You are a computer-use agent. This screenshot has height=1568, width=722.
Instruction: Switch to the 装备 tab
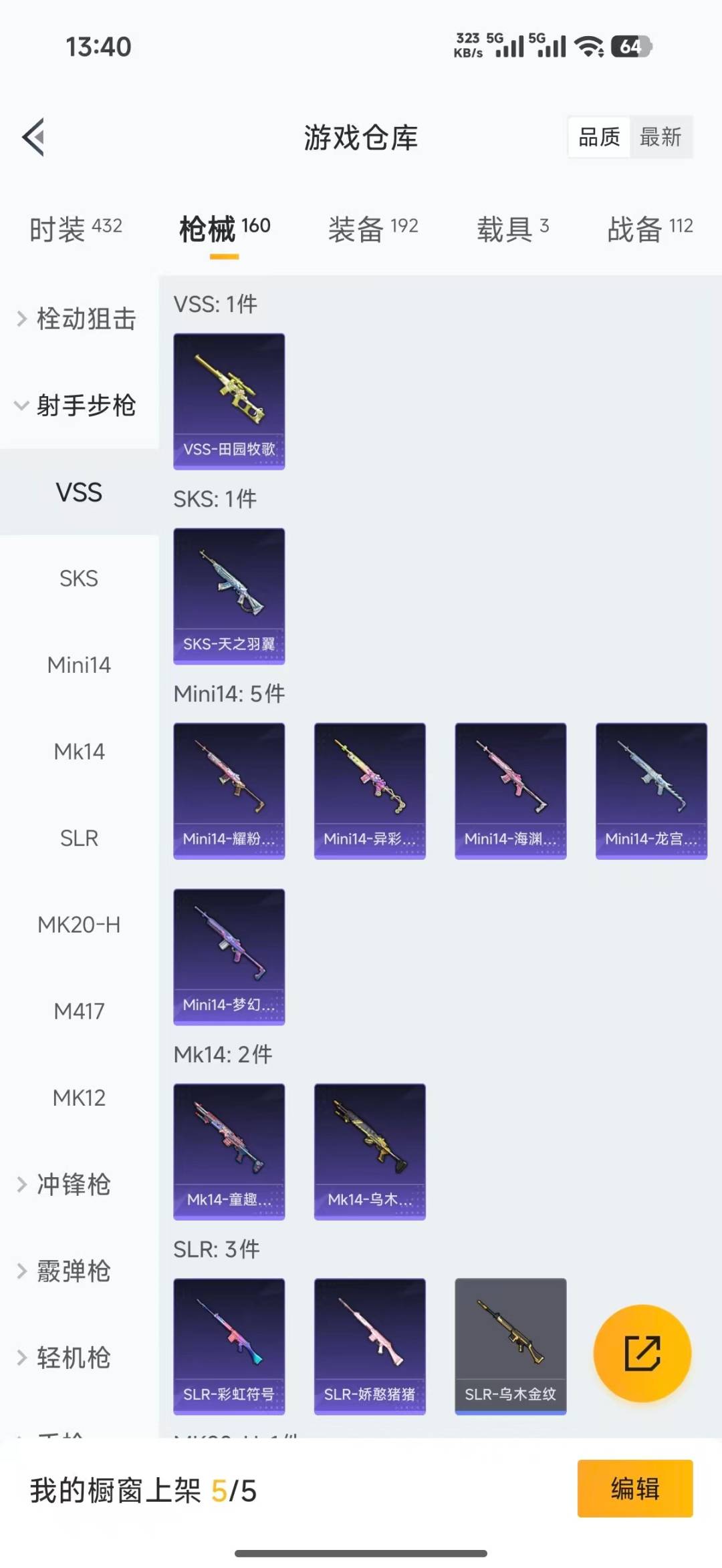pos(372,228)
